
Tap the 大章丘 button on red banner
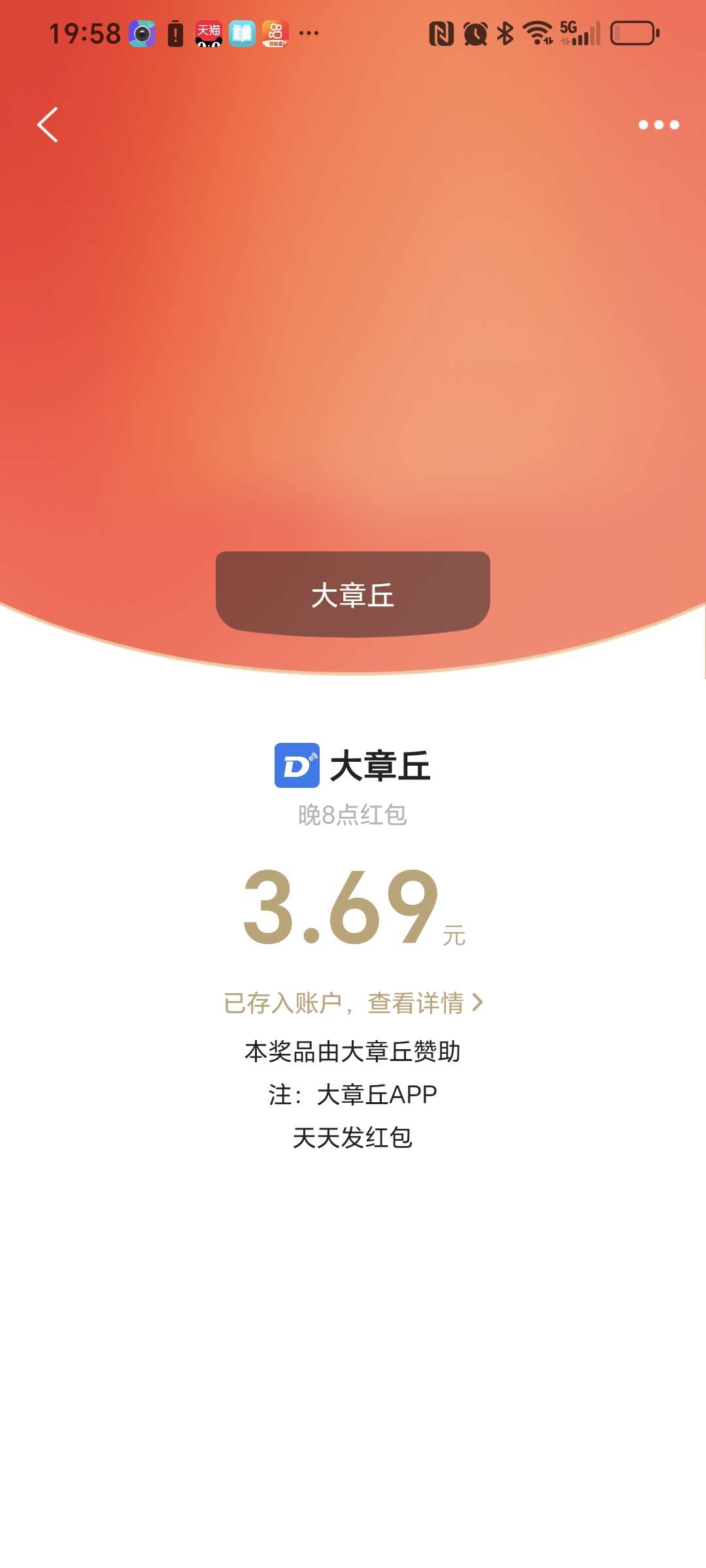click(x=353, y=594)
